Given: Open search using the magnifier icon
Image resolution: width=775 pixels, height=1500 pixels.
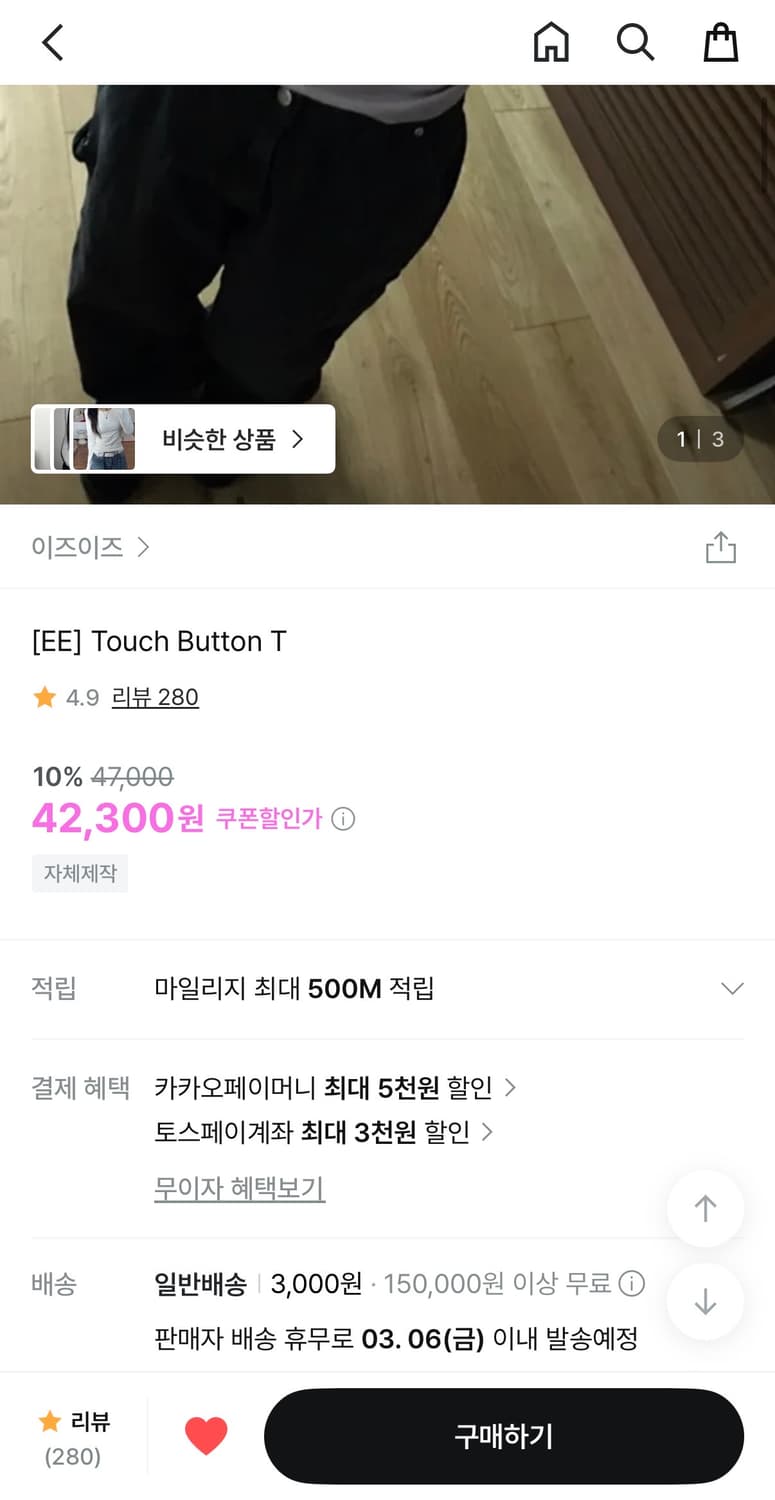Looking at the screenshot, I should (635, 43).
